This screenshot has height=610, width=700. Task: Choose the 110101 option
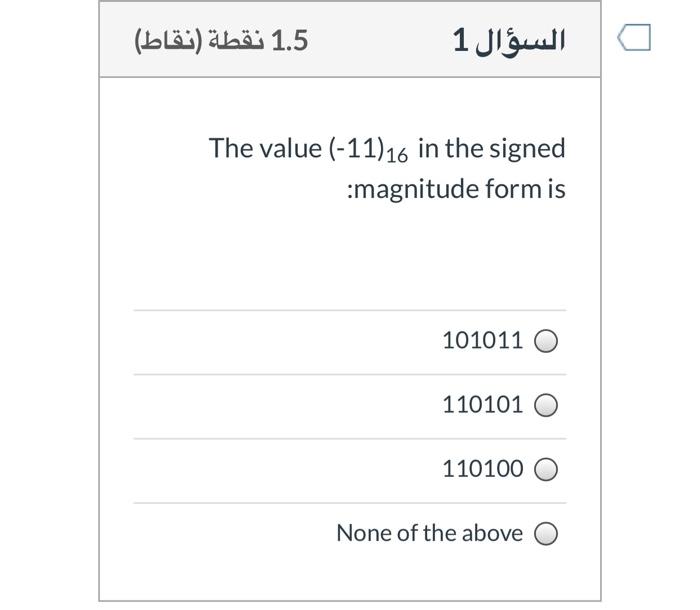546,406
